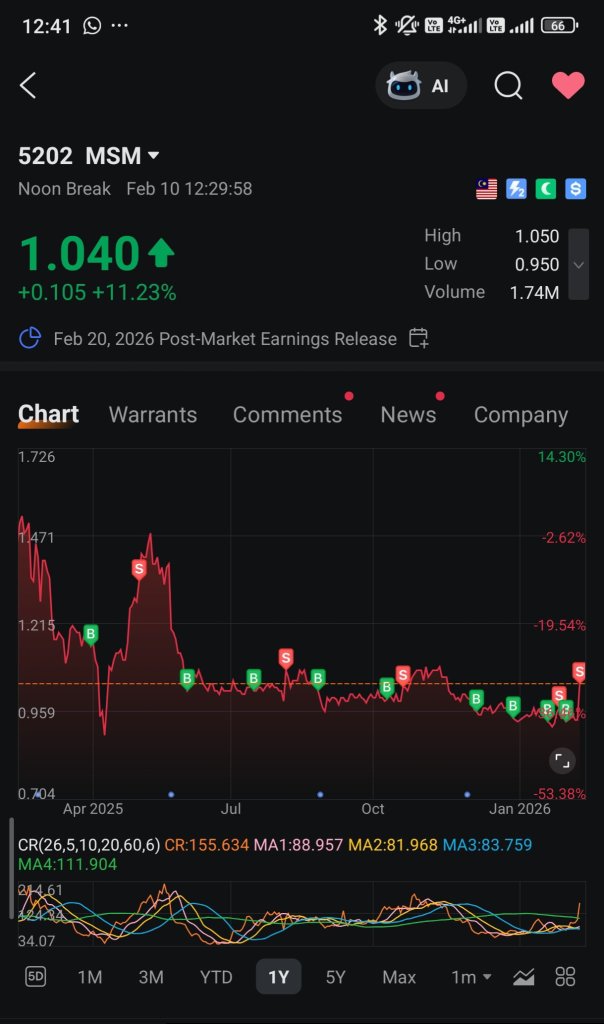Open the AI assistant button
This screenshot has width=604, height=1024.
tap(421, 86)
